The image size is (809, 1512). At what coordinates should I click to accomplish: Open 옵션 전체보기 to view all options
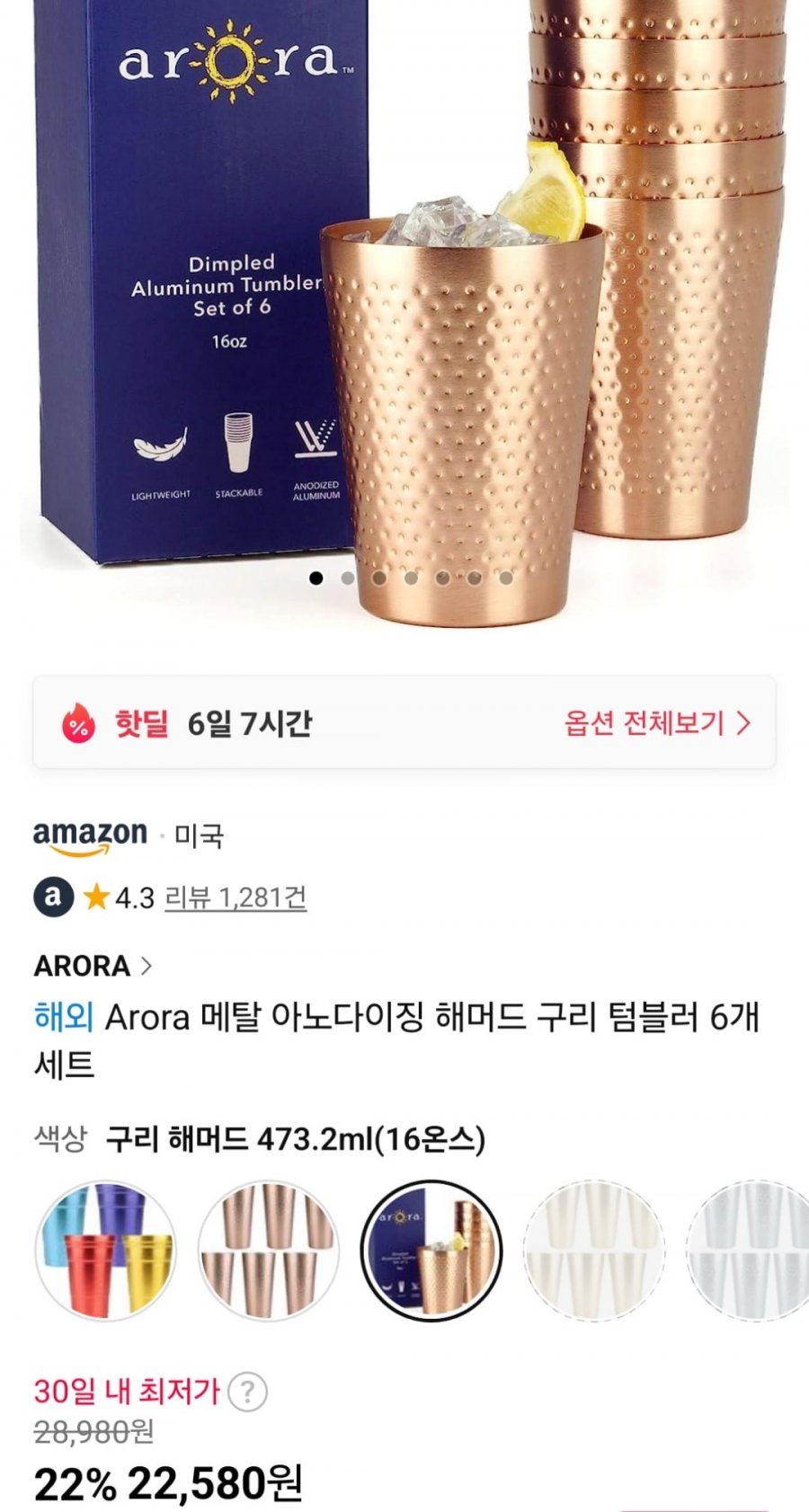656,723
